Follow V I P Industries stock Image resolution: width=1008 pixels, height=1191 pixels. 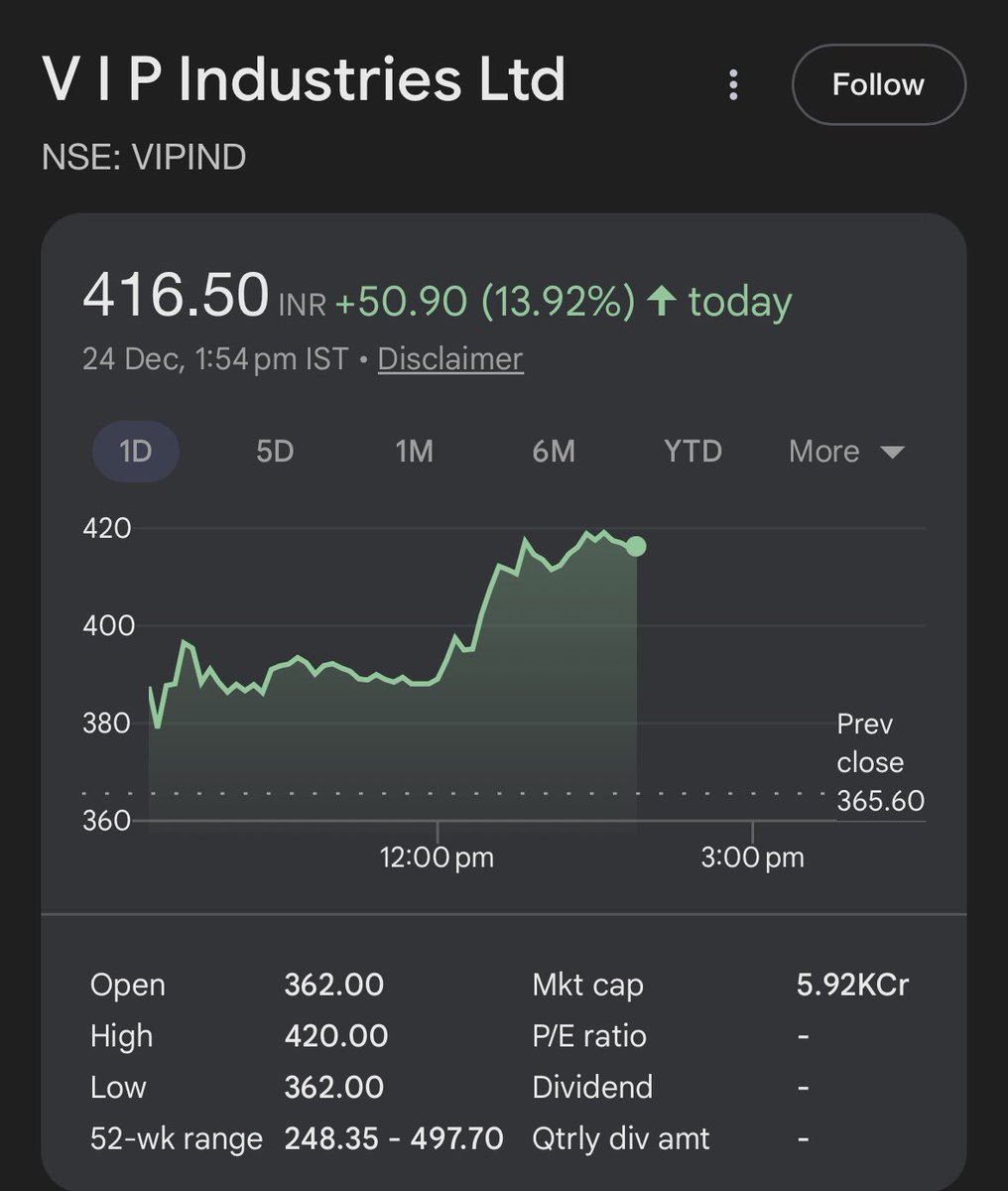coord(878,85)
